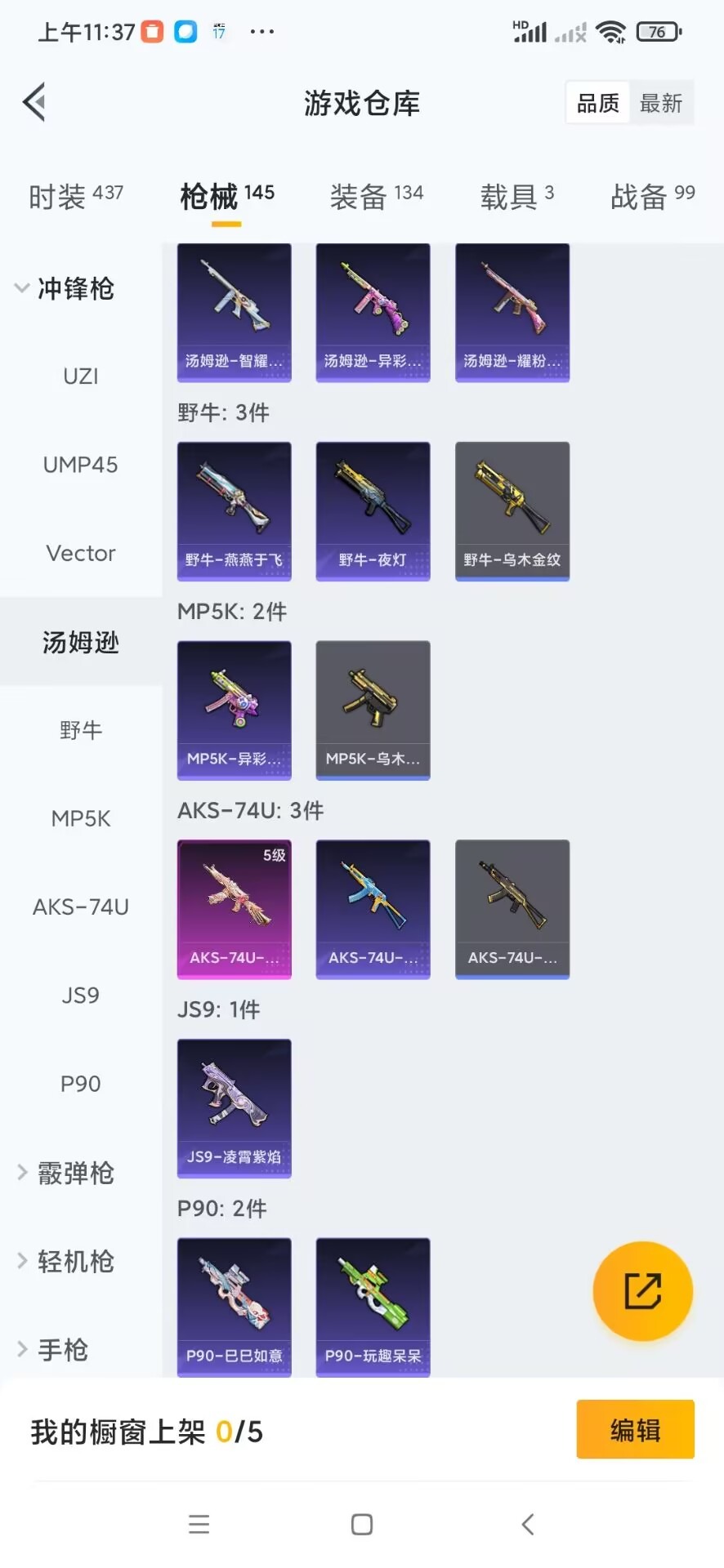View the 5级 AKS-74U skin

point(235,909)
